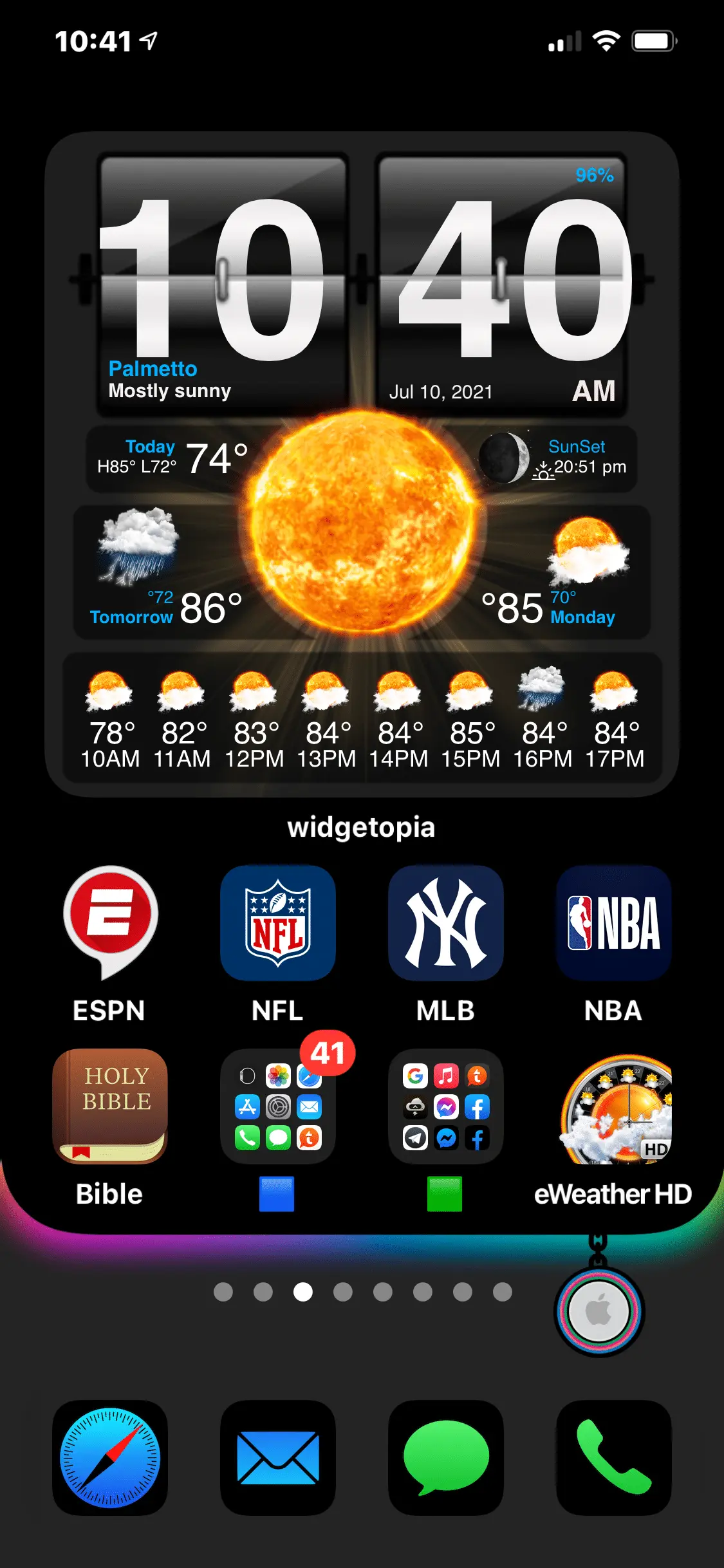
Task: Launch eWeather HD
Action: tap(614, 1107)
